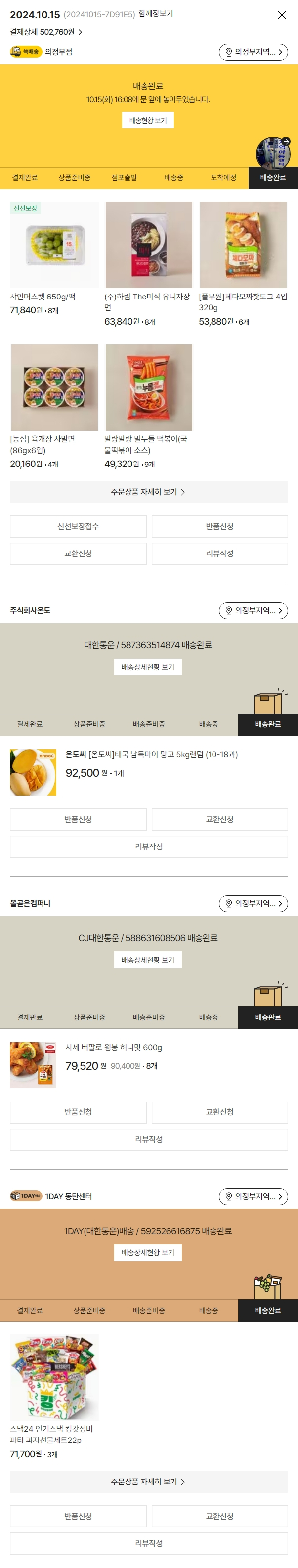
Task: Open the 샤인머스켓 650g/팩 product
Action: [54, 245]
